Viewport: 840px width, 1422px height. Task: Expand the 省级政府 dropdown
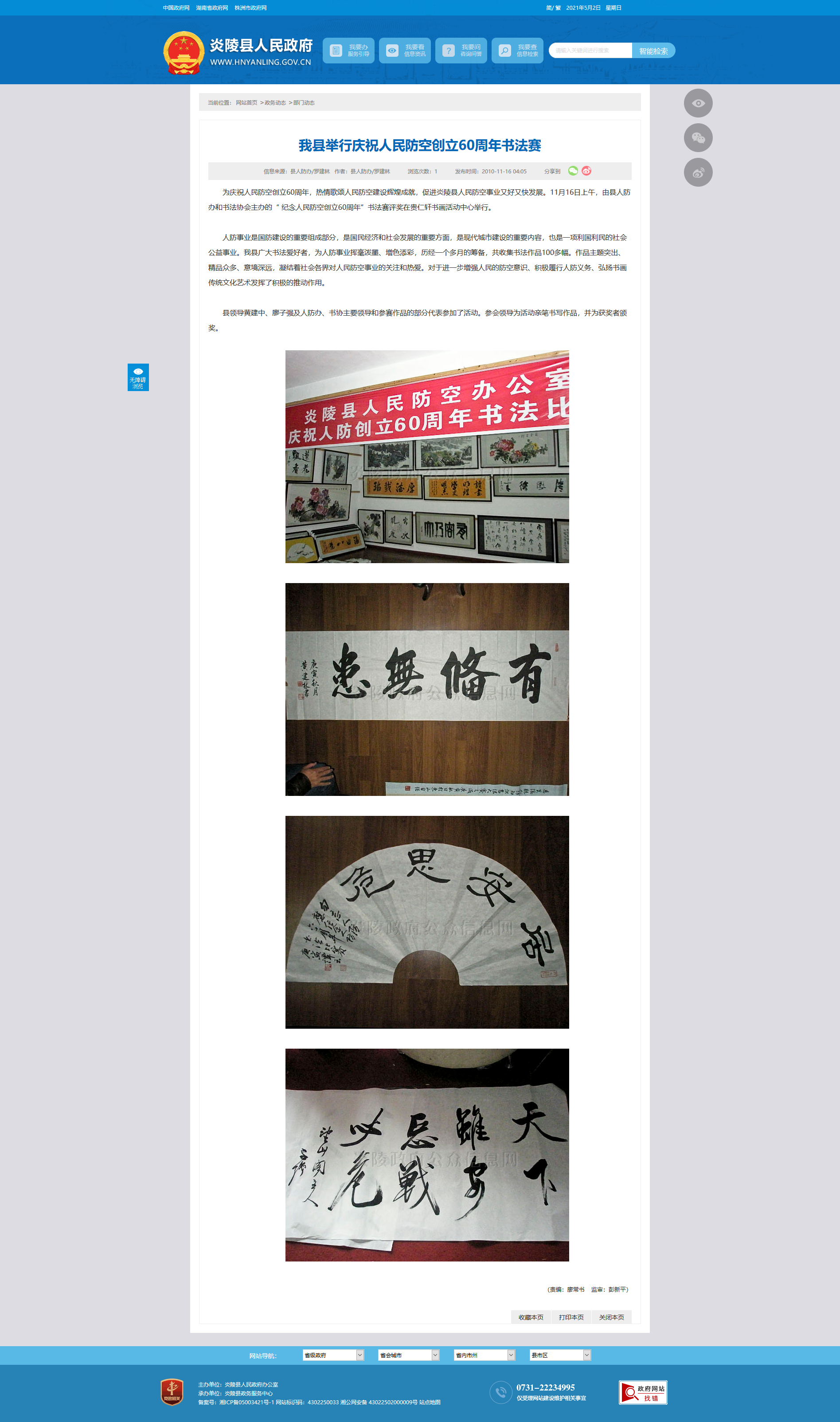333,1355
